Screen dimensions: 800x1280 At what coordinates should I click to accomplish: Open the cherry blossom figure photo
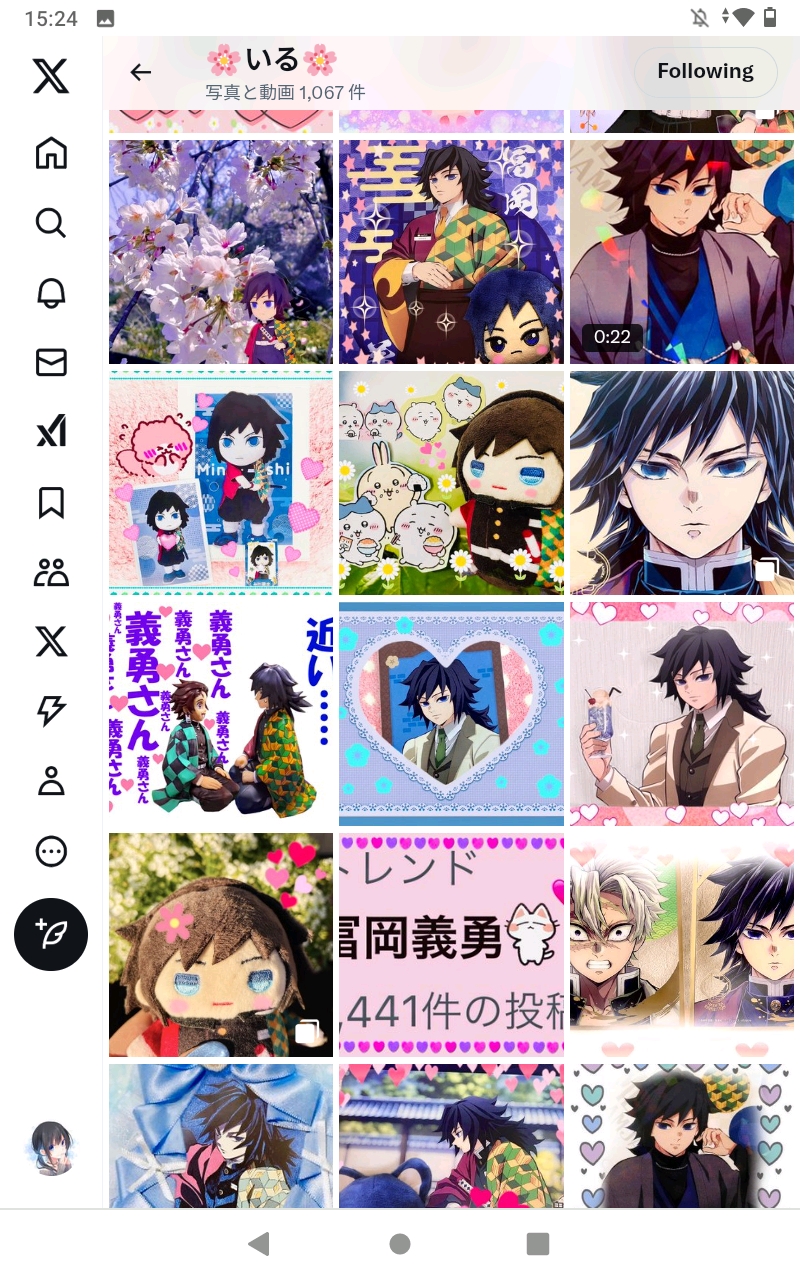tap(221, 252)
